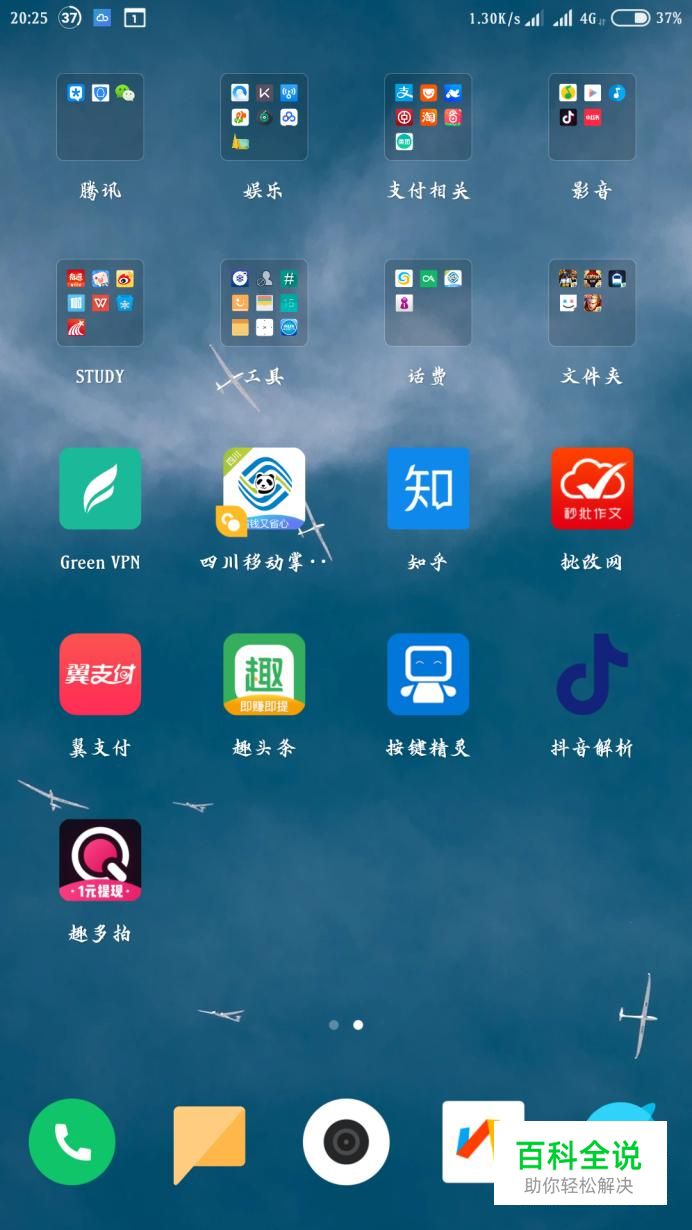Open the 腾讯 folder
The image size is (692, 1230).
[x=100, y=117]
